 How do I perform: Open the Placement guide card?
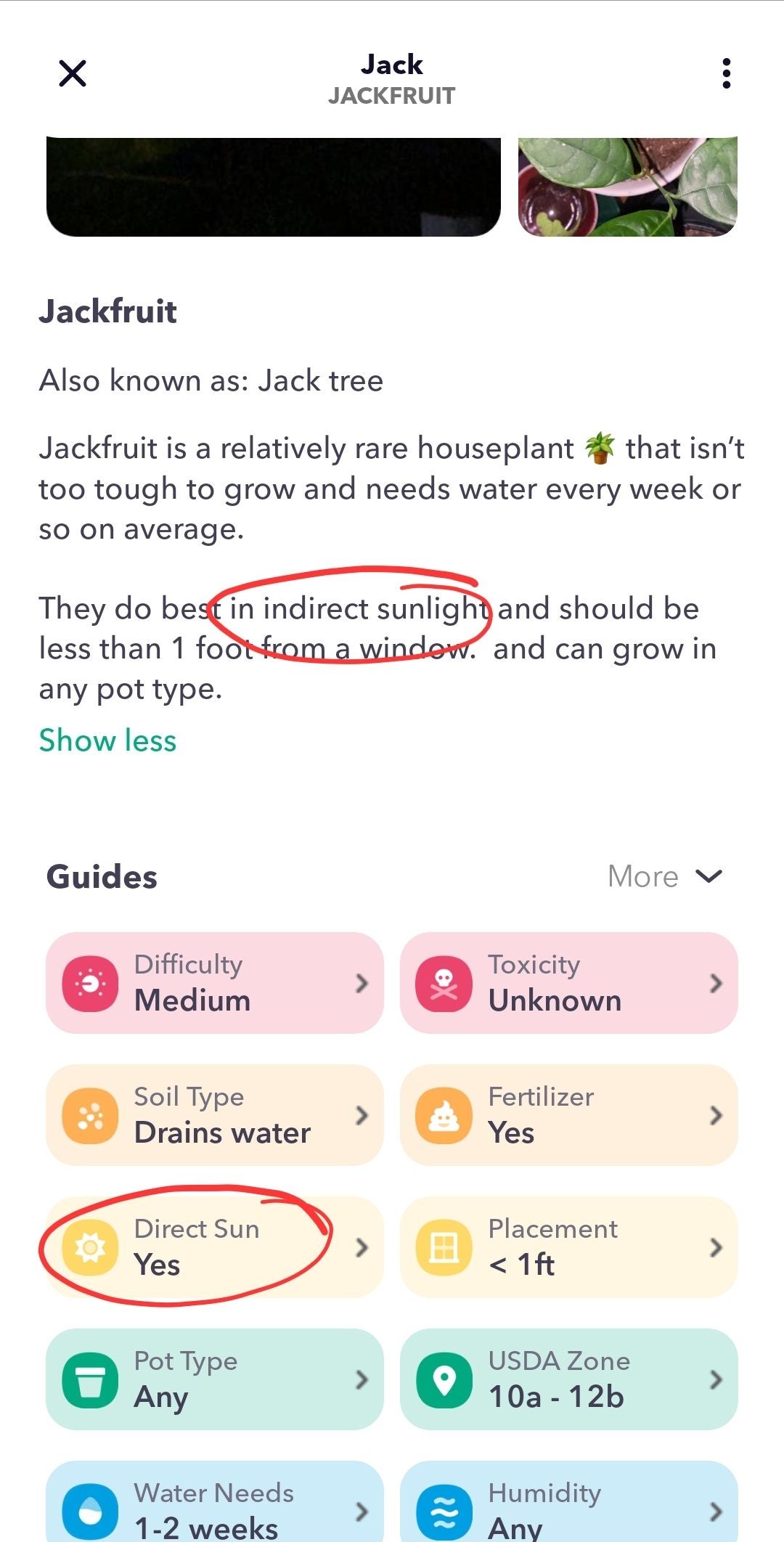568,1247
